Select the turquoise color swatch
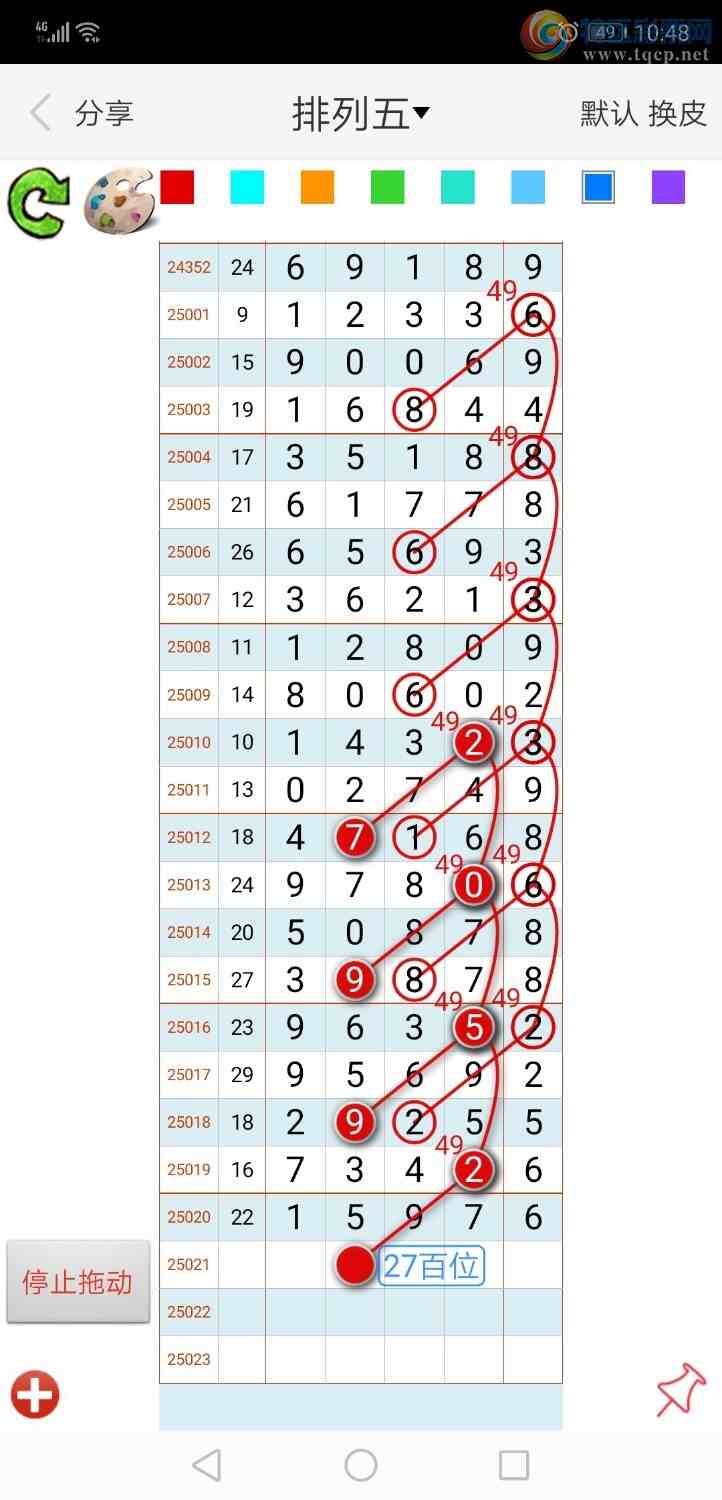The height and width of the screenshot is (1500, 722). click(458, 187)
